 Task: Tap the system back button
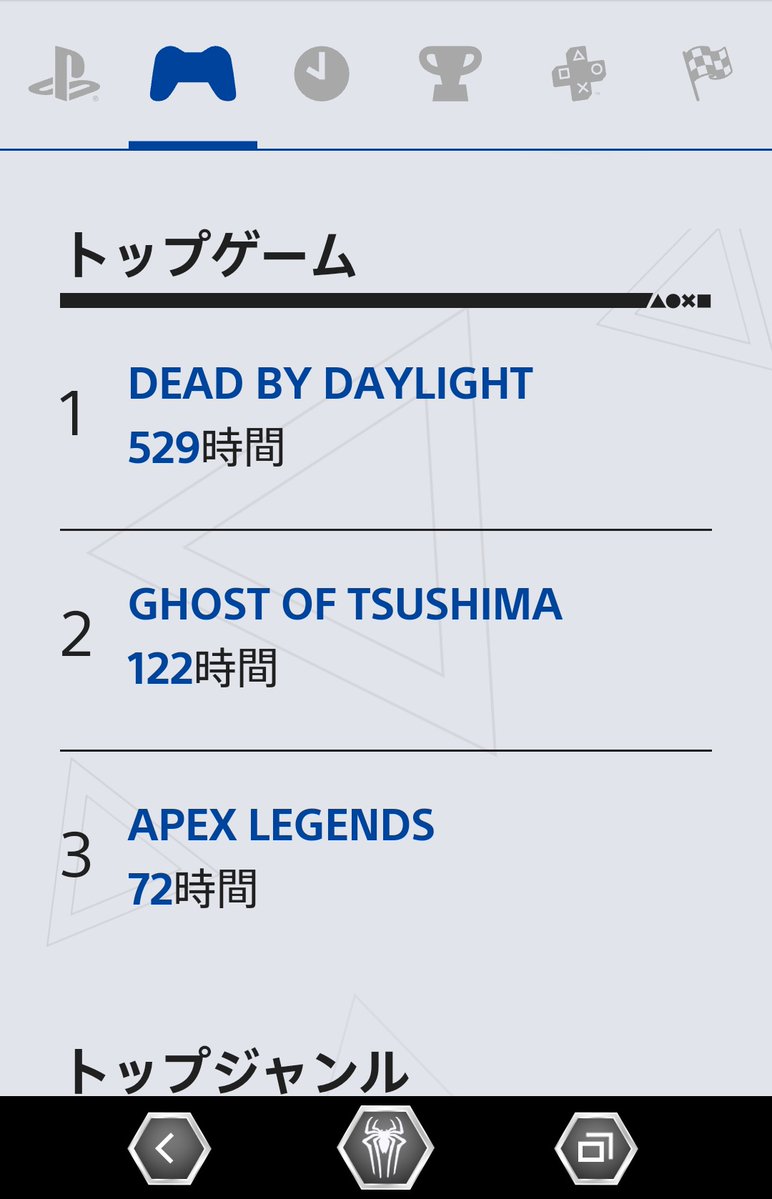click(169, 1148)
